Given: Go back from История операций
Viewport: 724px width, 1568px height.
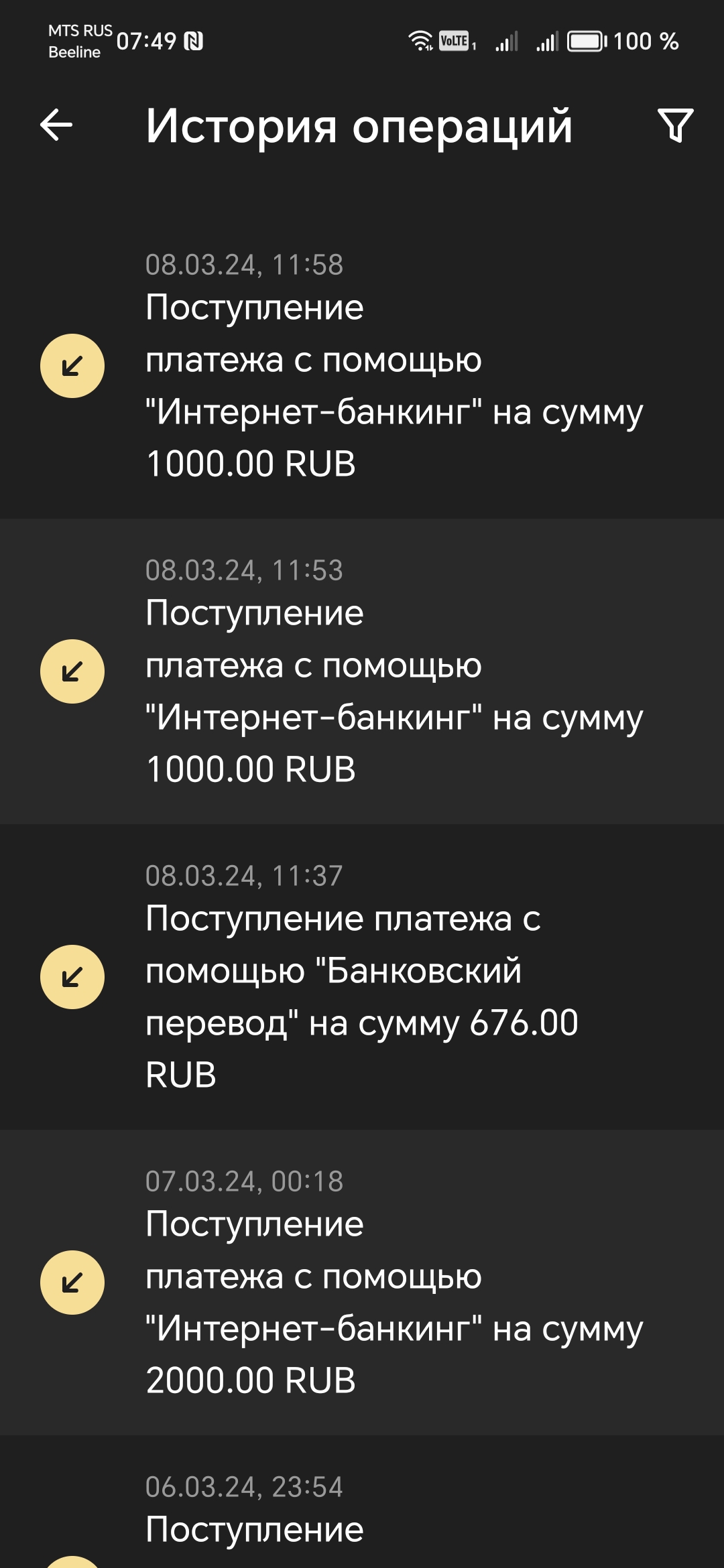Looking at the screenshot, I should point(56,125).
